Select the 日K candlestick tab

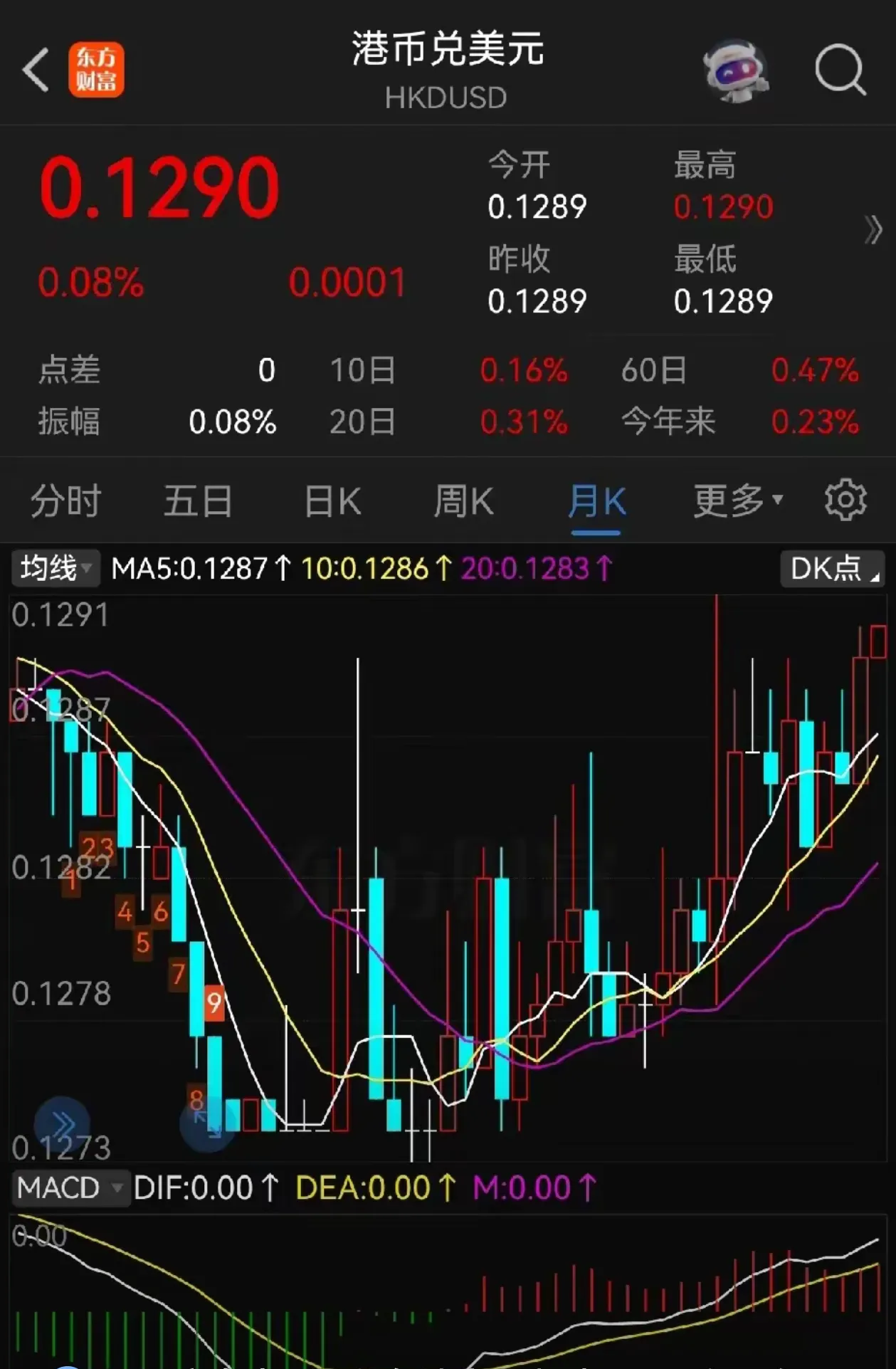point(331,500)
